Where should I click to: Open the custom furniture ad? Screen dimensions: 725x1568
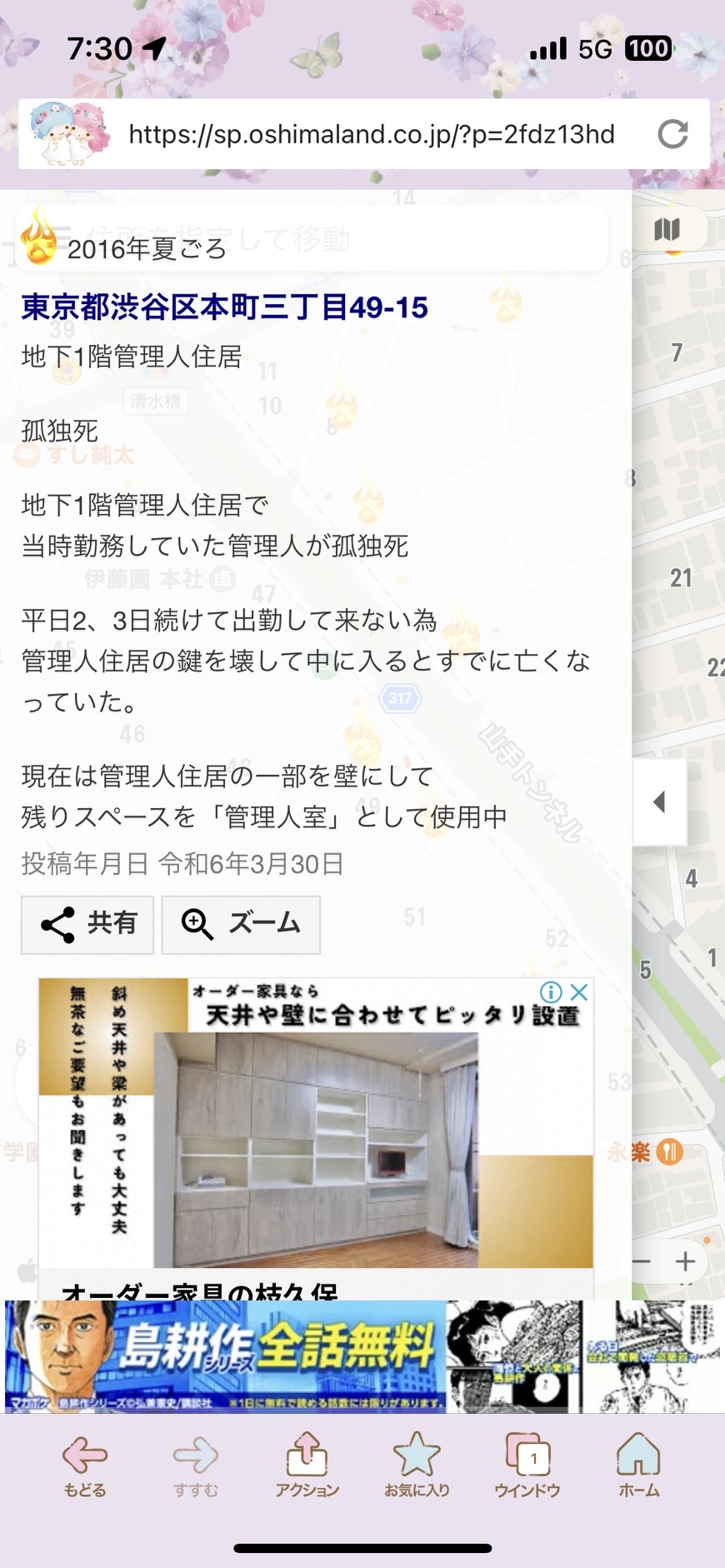(x=316, y=1123)
